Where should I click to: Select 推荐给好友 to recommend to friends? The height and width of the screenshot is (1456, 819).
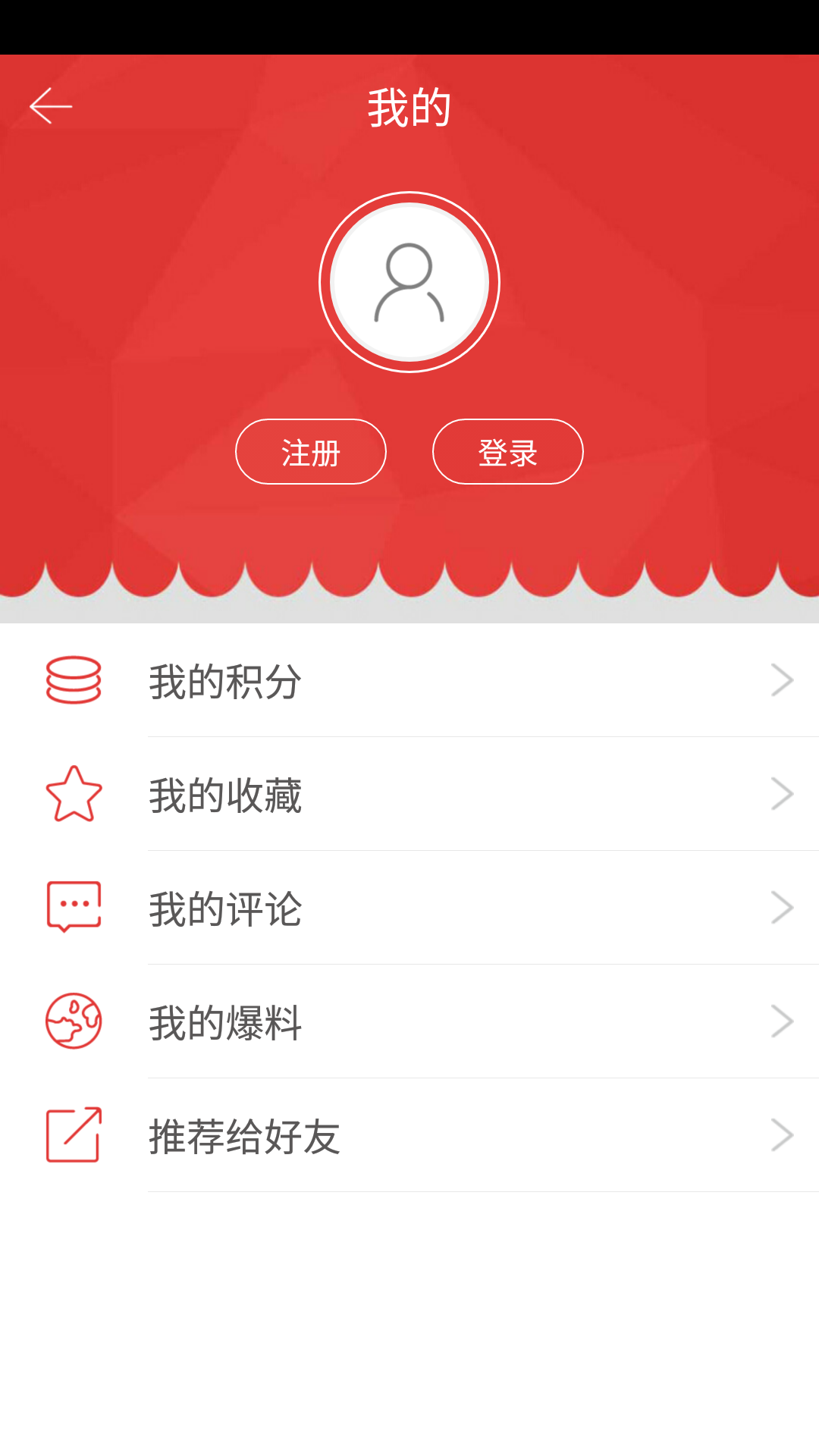tap(409, 1135)
